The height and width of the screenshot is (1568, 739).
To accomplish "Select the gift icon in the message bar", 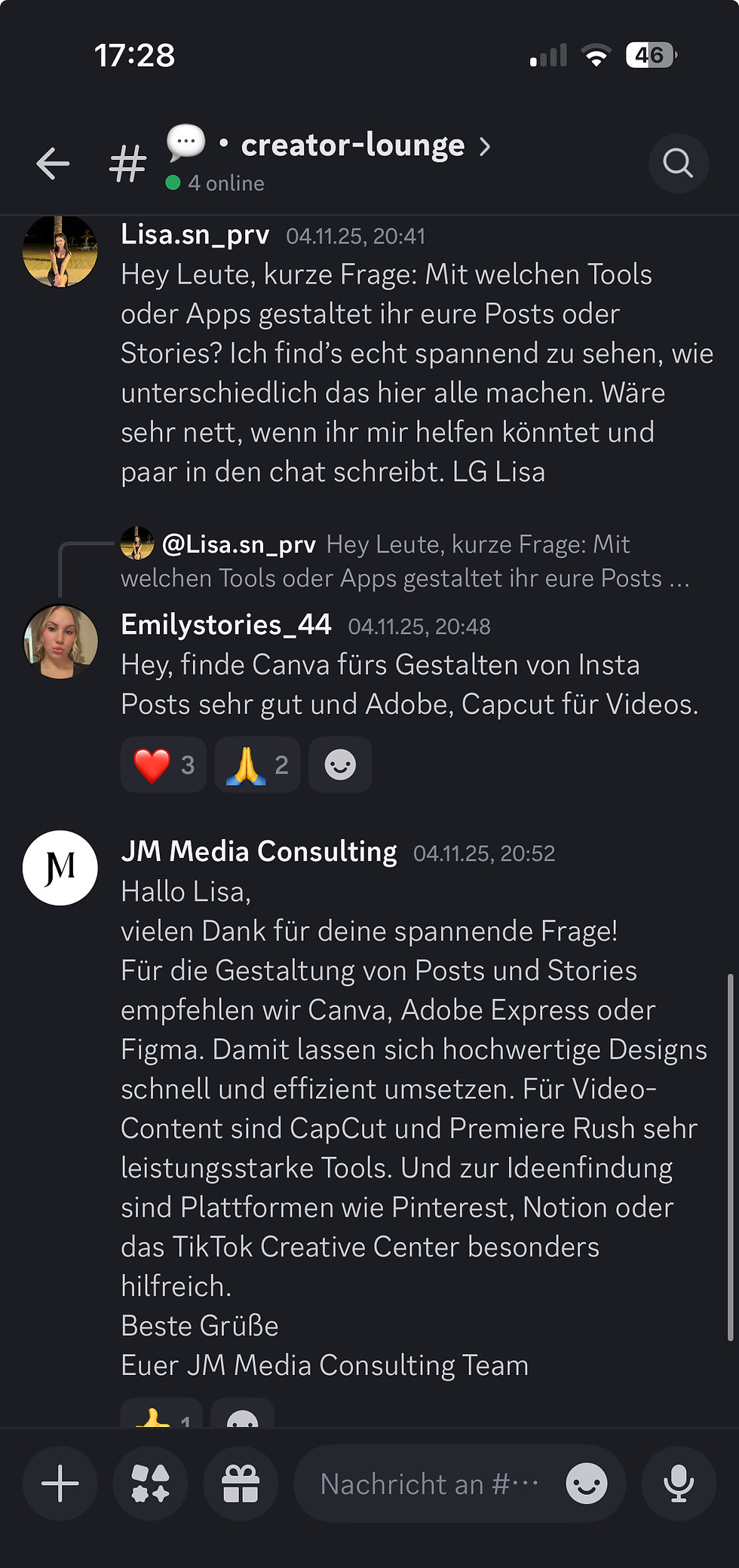I will (241, 1484).
